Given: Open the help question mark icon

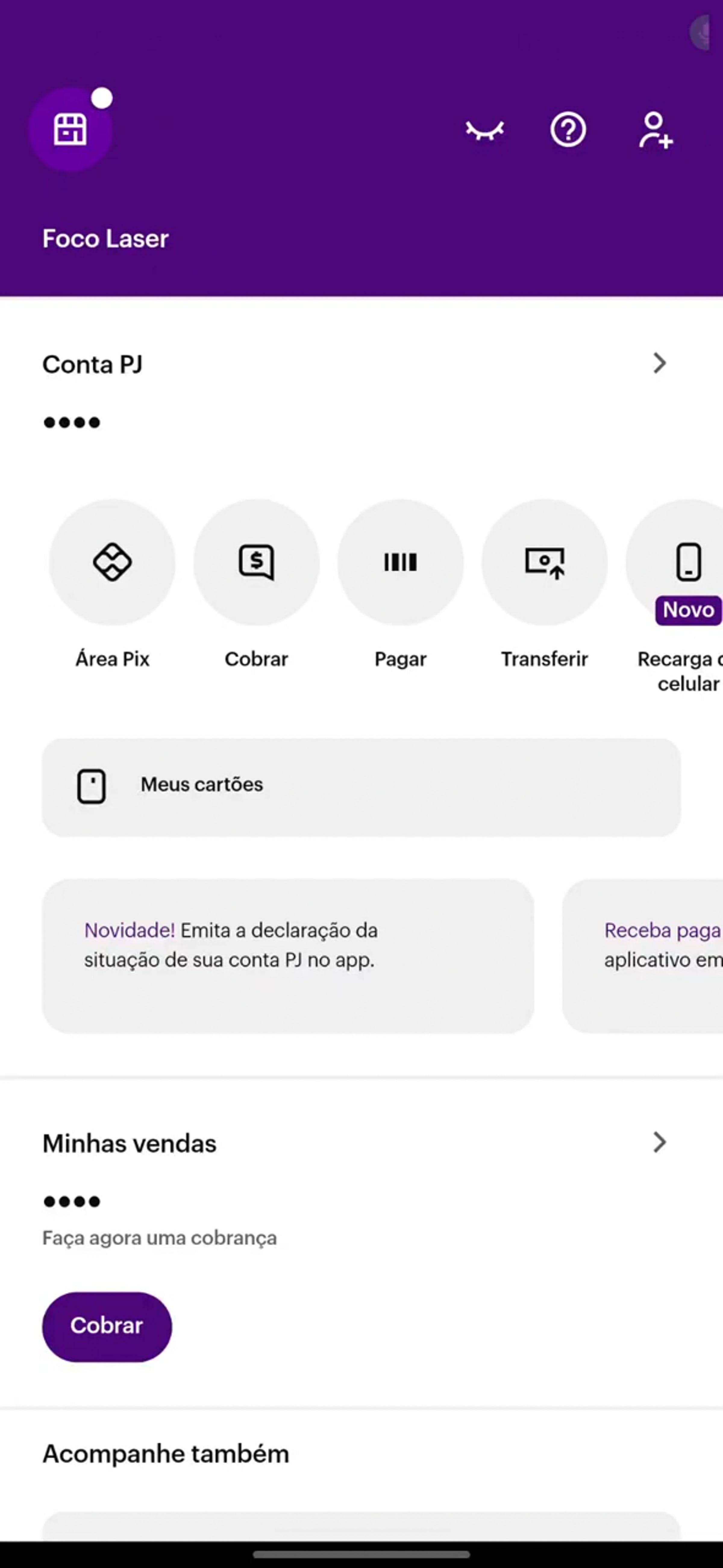Looking at the screenshot, I should 568,130.
